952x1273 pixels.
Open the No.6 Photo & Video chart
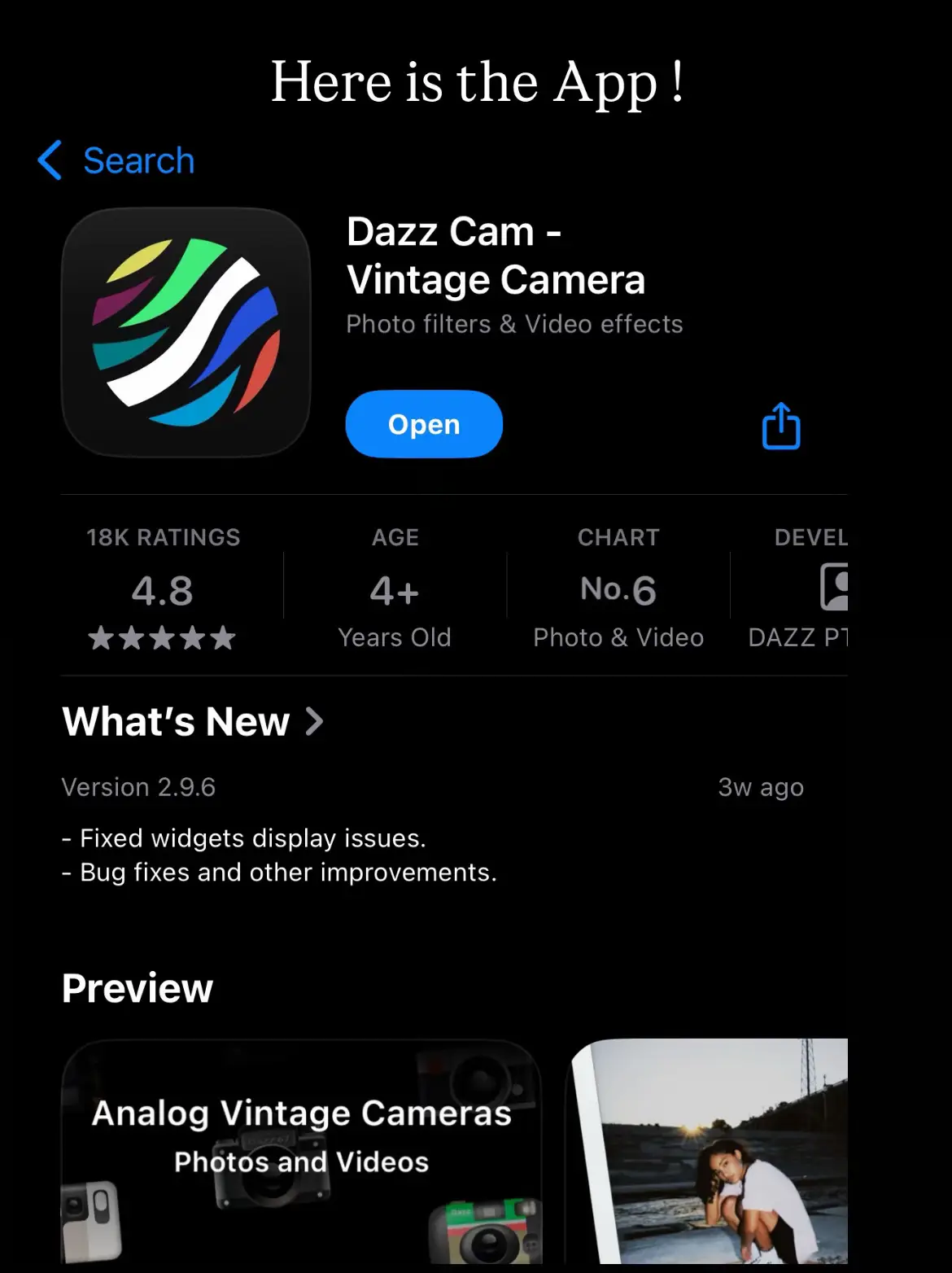tap(618, 588)
